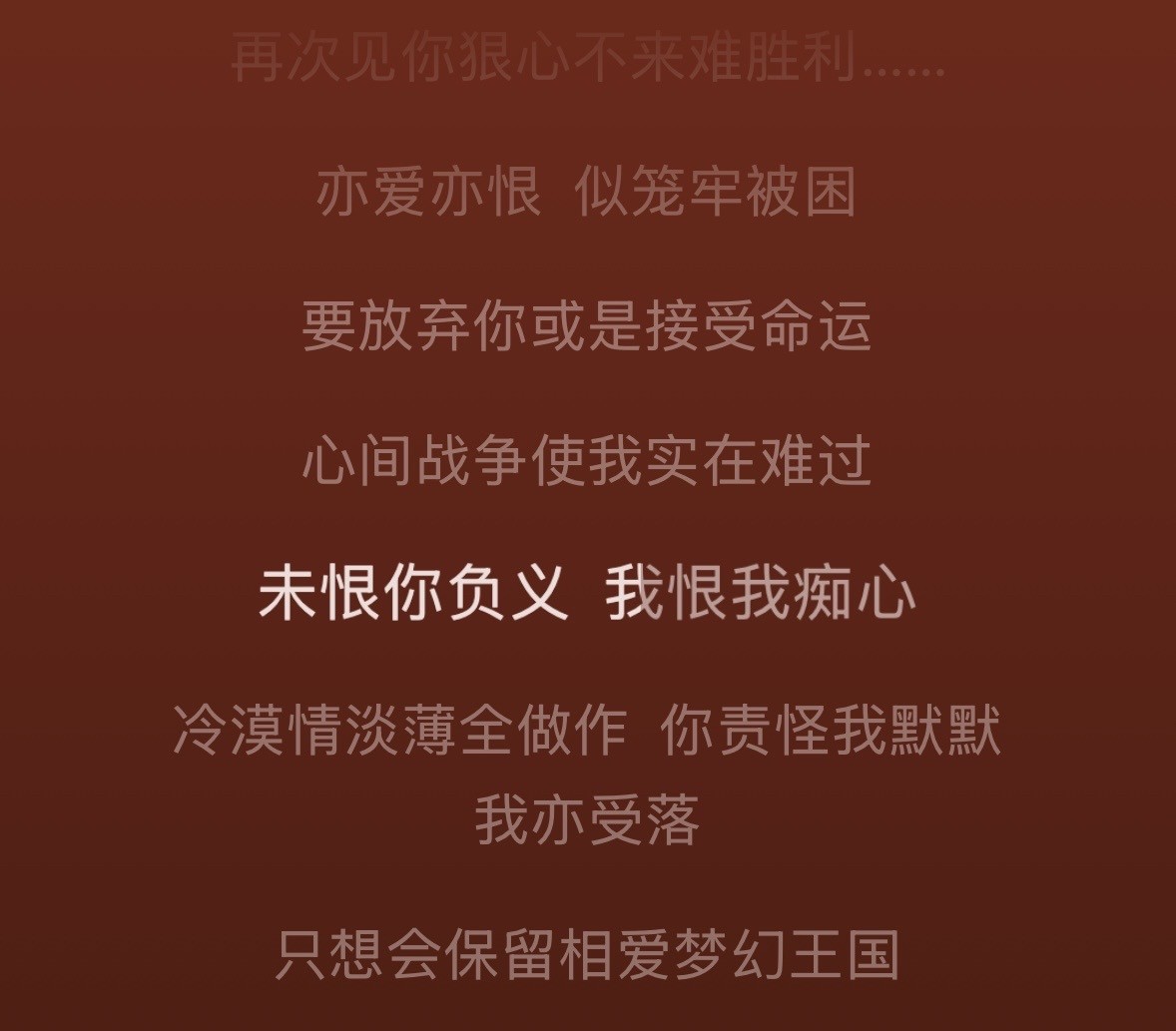Tap the highlighted lyric 未恨你负义 我恨我痴心
This screenshot has height=1031, width=1176.
tap(586, 593)
